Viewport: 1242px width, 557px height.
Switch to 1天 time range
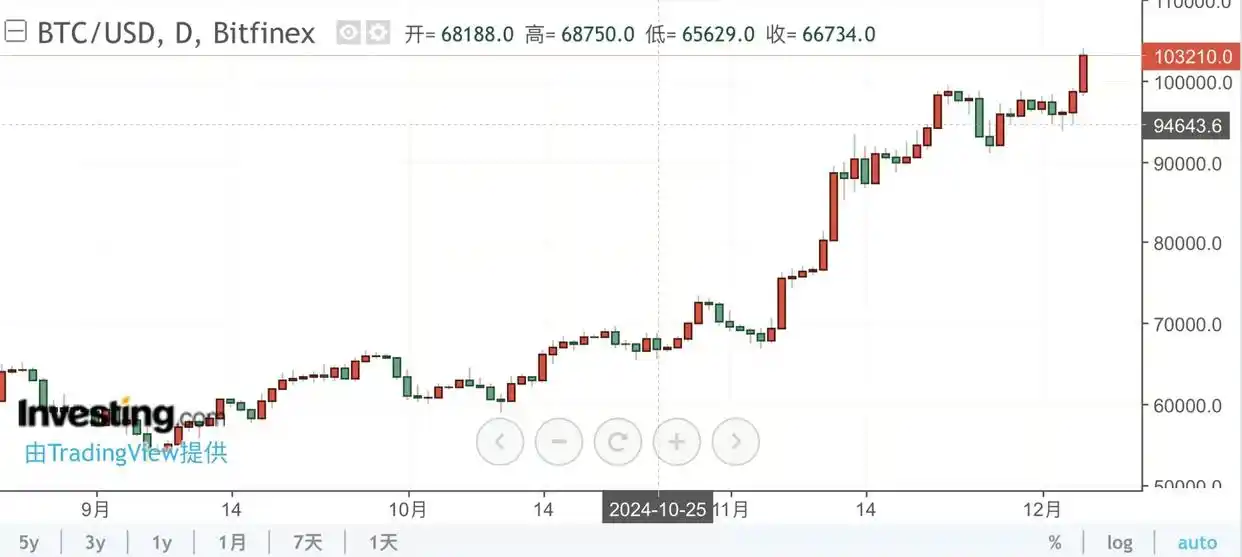(383, 543)
